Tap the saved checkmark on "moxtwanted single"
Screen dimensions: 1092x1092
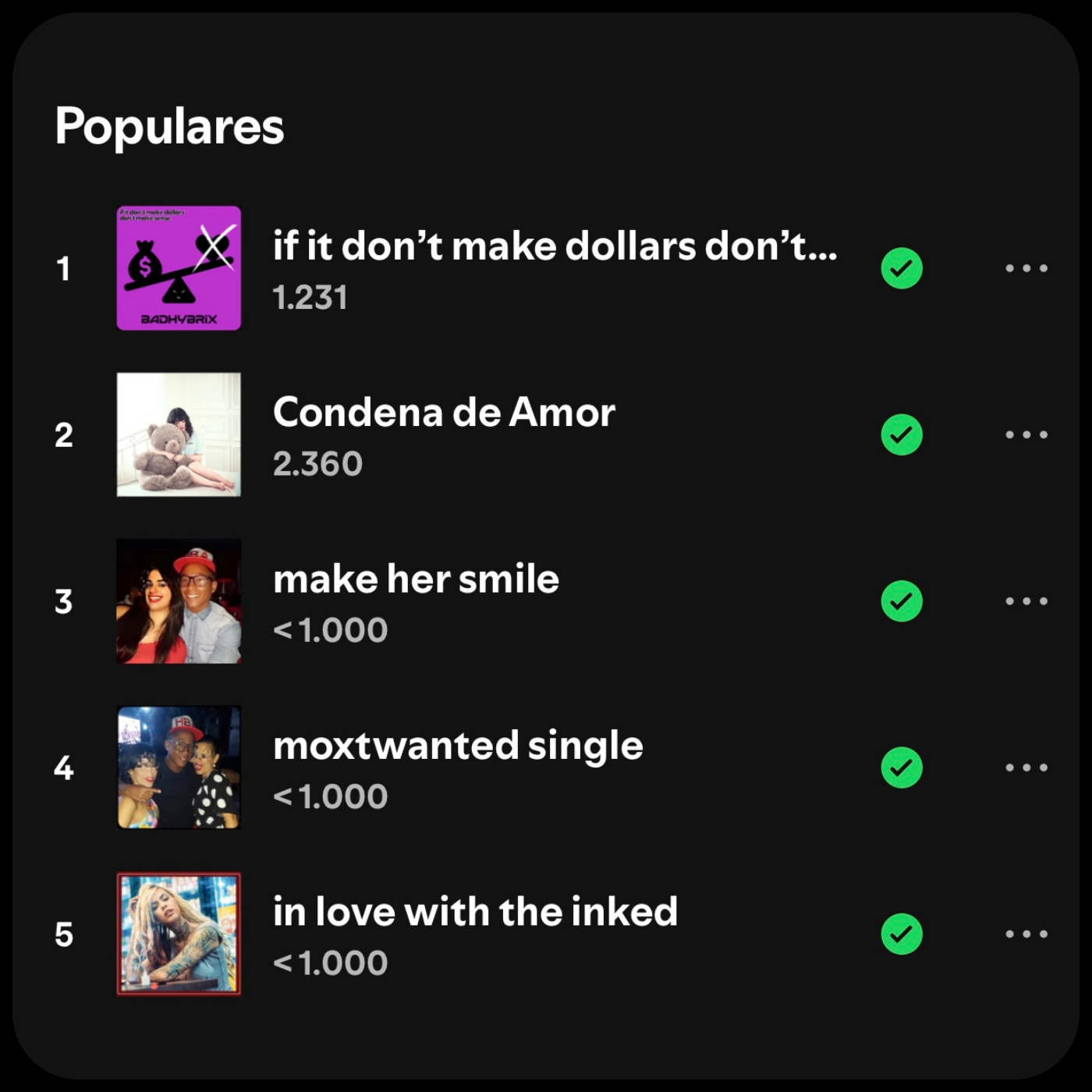[x=902, y=768]
